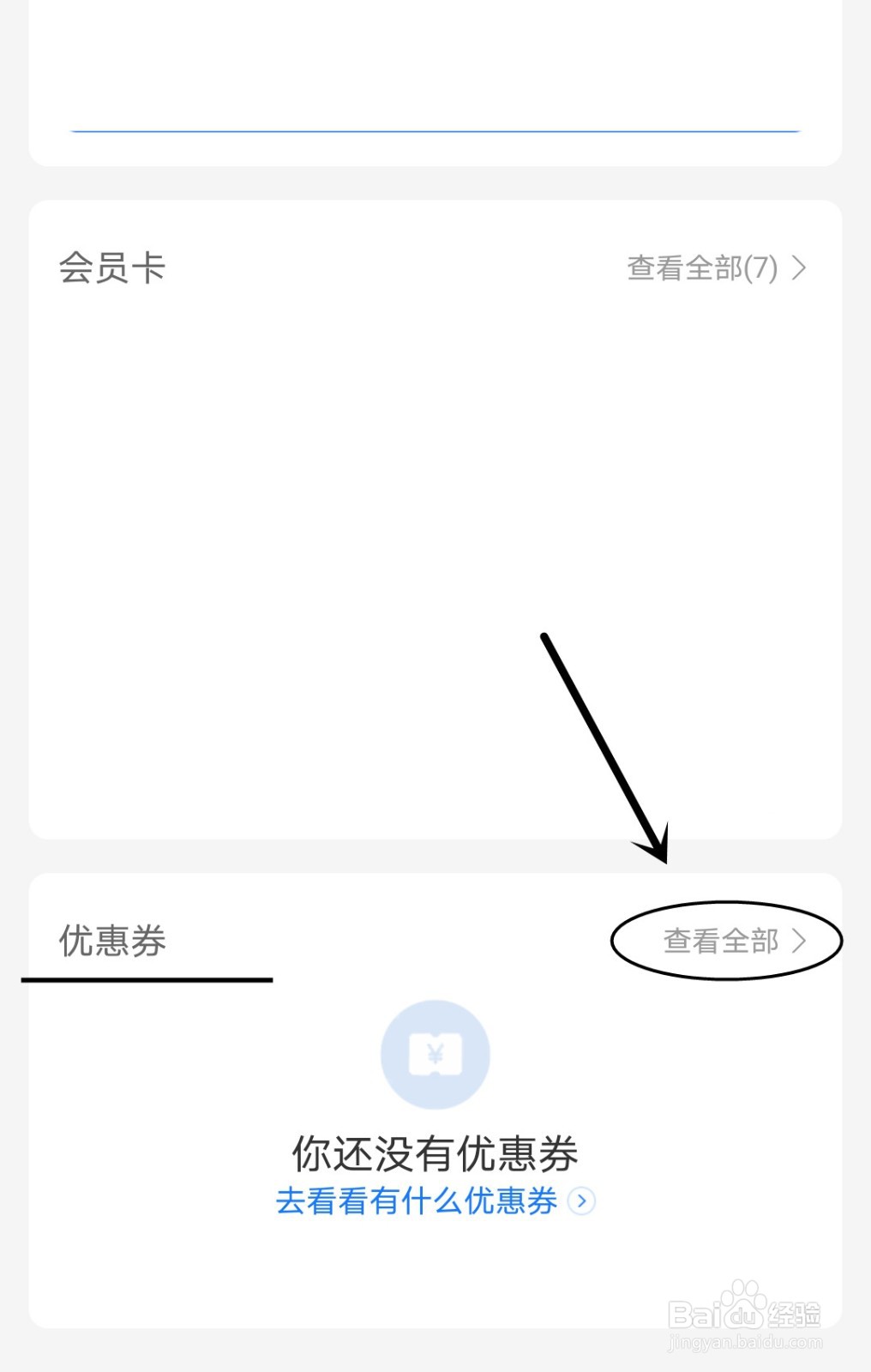This screenshot has width=871, height=1372.
Task: Select the yen symbol inside the coupon placeholder
Action: click(435, 1053)
